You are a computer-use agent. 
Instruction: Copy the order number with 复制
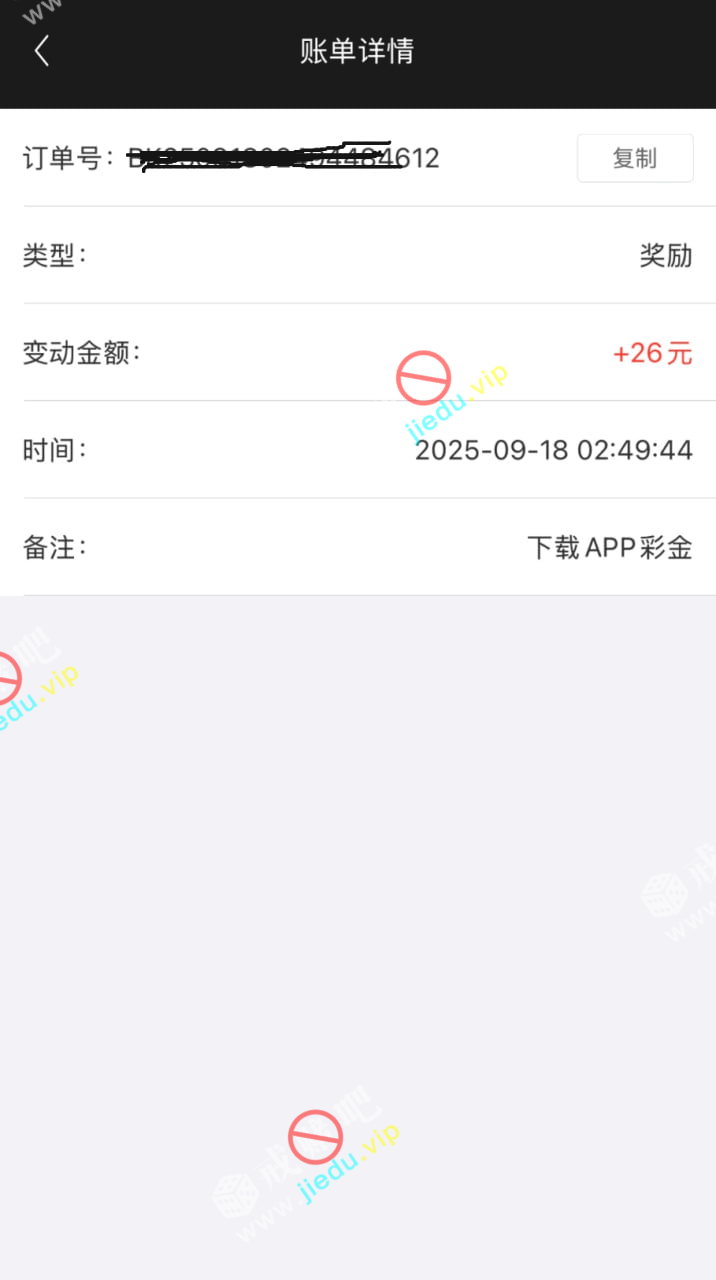(x=634, y=158)
